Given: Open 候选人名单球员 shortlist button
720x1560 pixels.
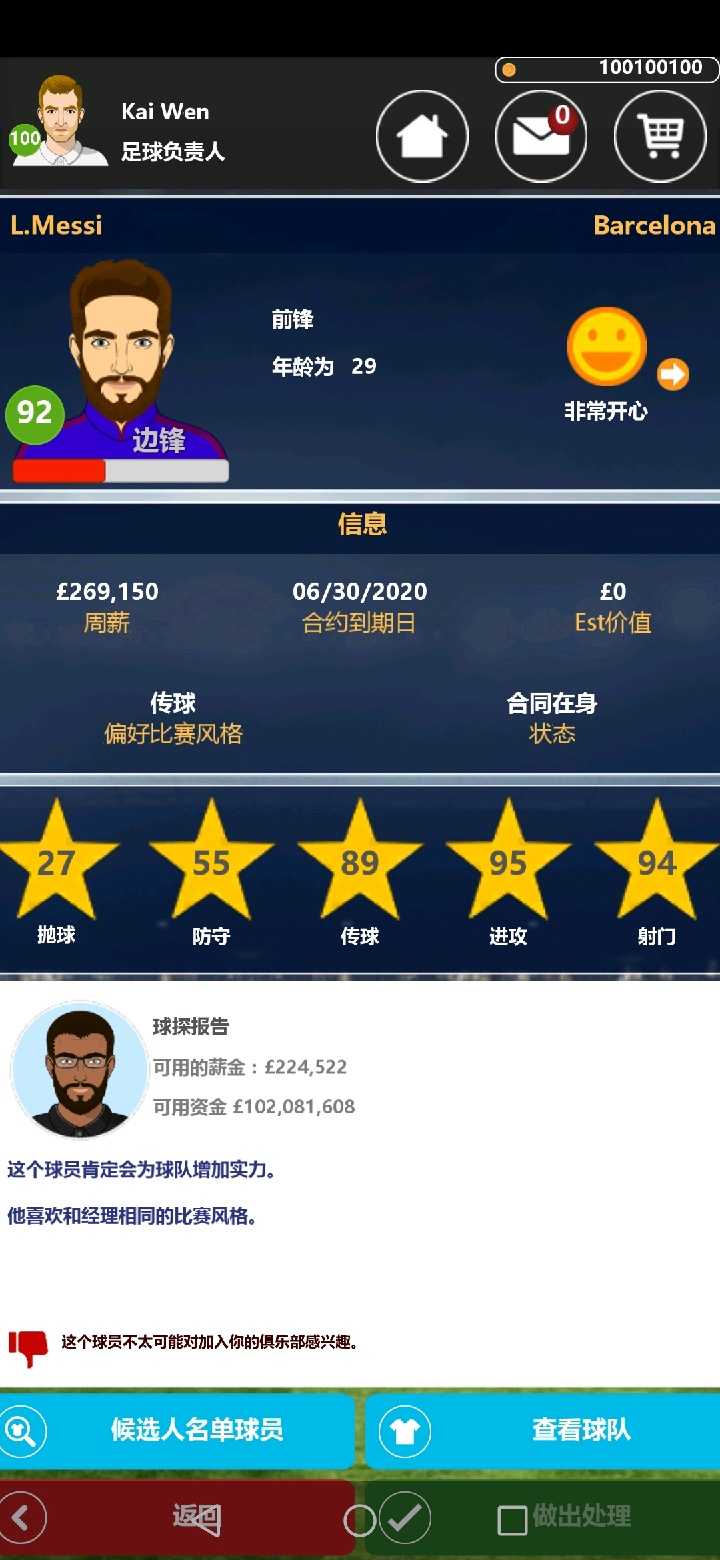Looking at the screenshot, I should (178, 1430).
